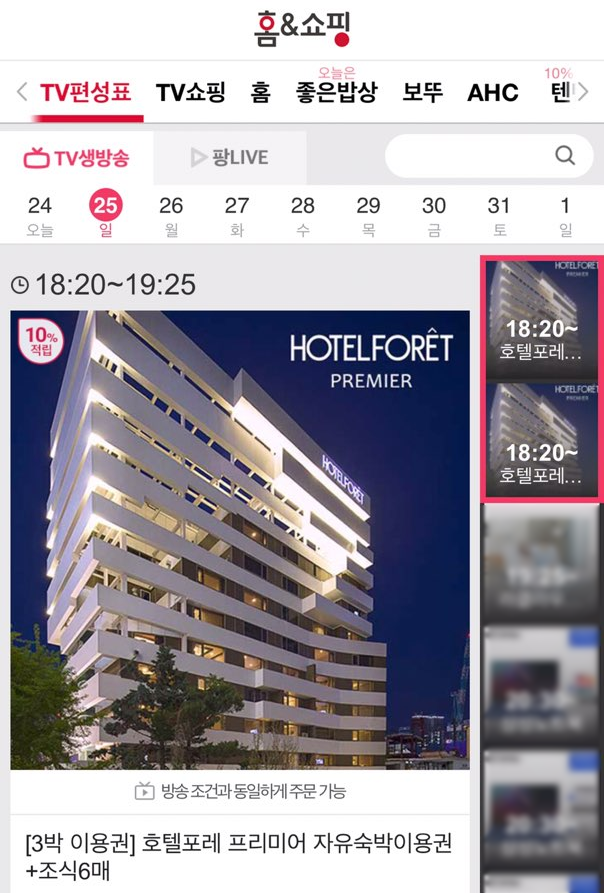Select the 보뚜 tab

422,93
